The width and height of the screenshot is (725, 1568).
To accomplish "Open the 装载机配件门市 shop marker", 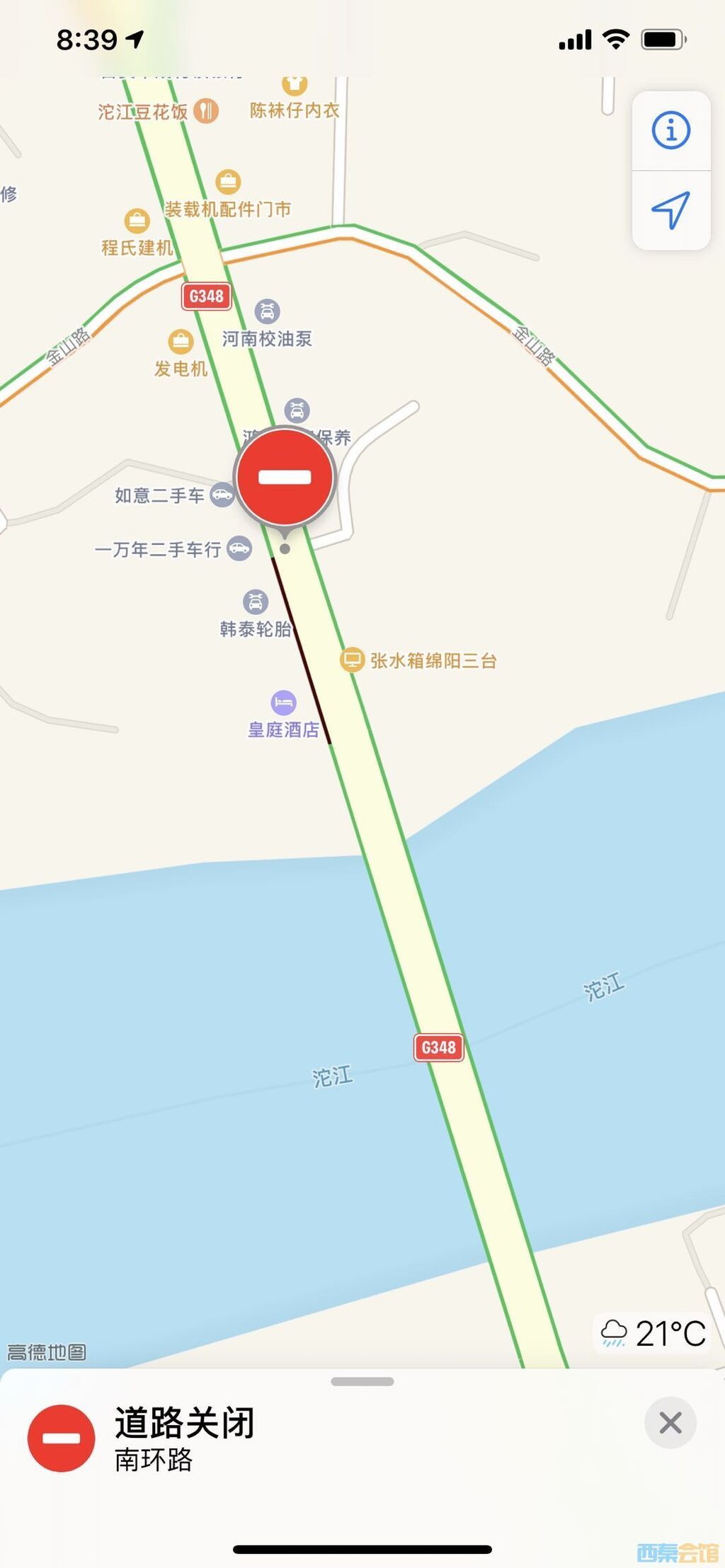I will coord(227,183).
